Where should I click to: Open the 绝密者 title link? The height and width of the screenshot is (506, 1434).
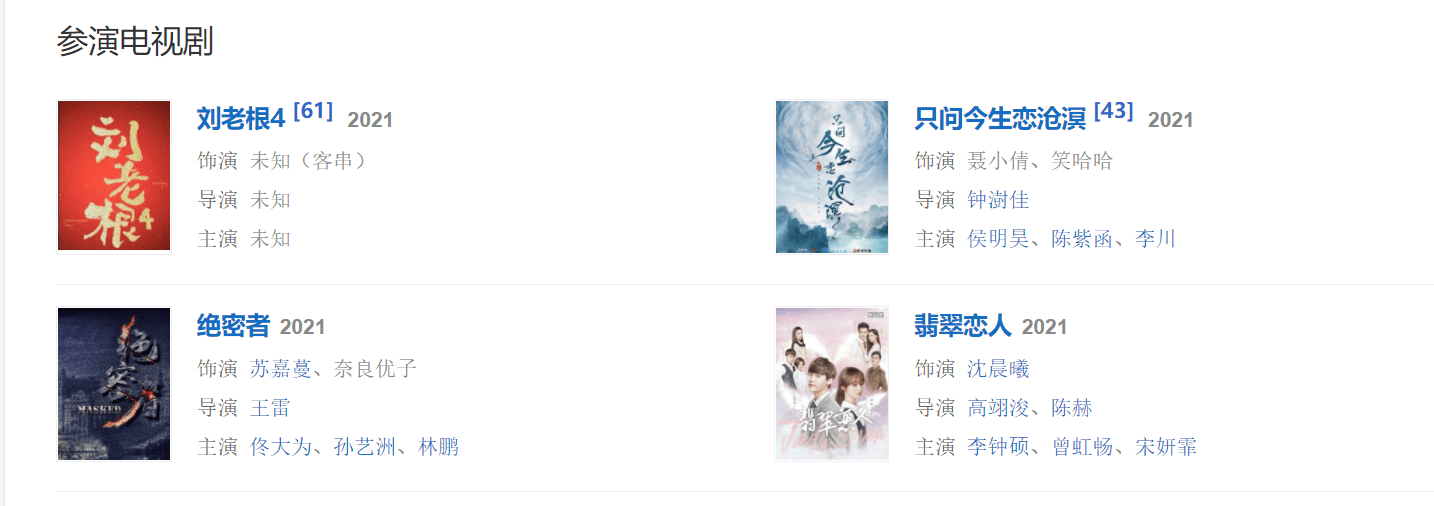233,326
